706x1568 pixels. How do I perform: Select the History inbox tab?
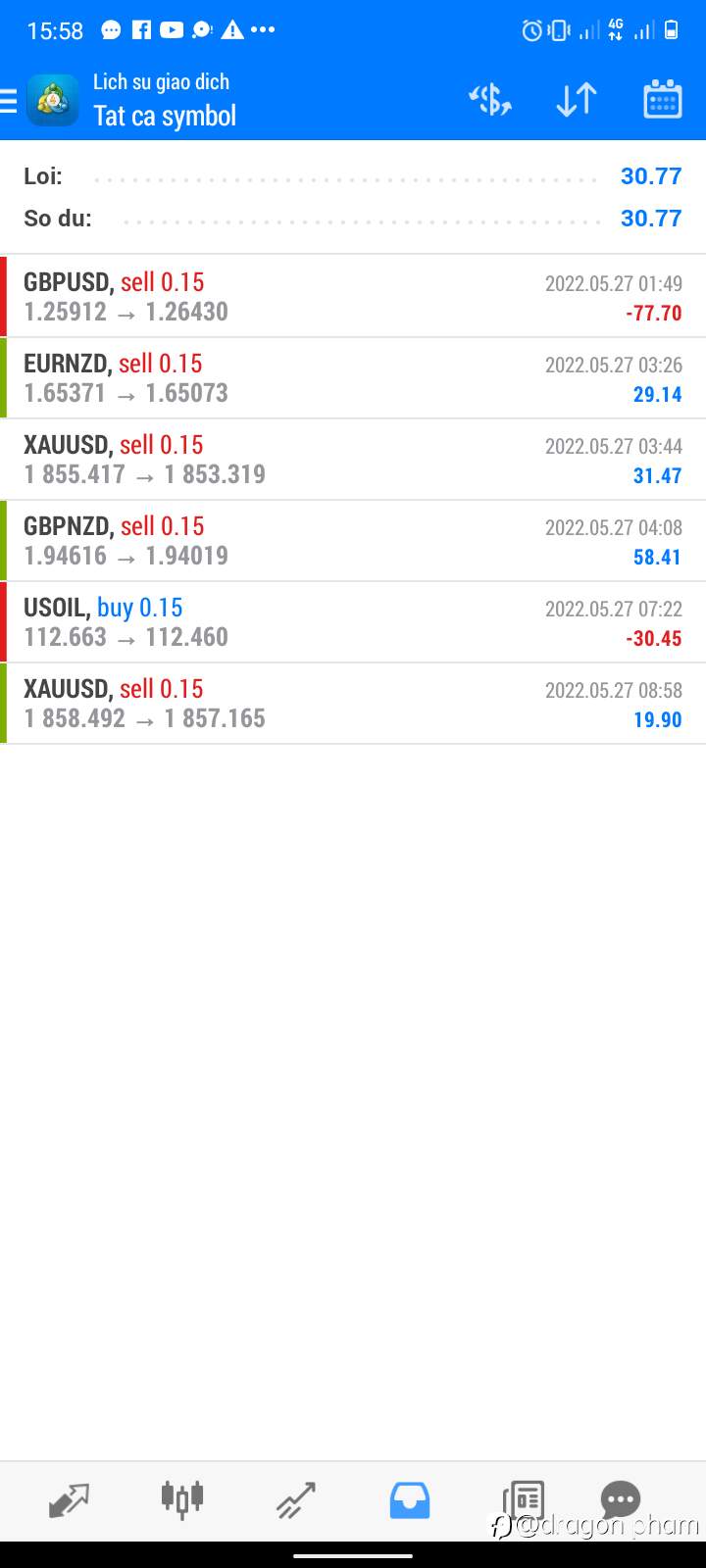(x=410, y=1499)
